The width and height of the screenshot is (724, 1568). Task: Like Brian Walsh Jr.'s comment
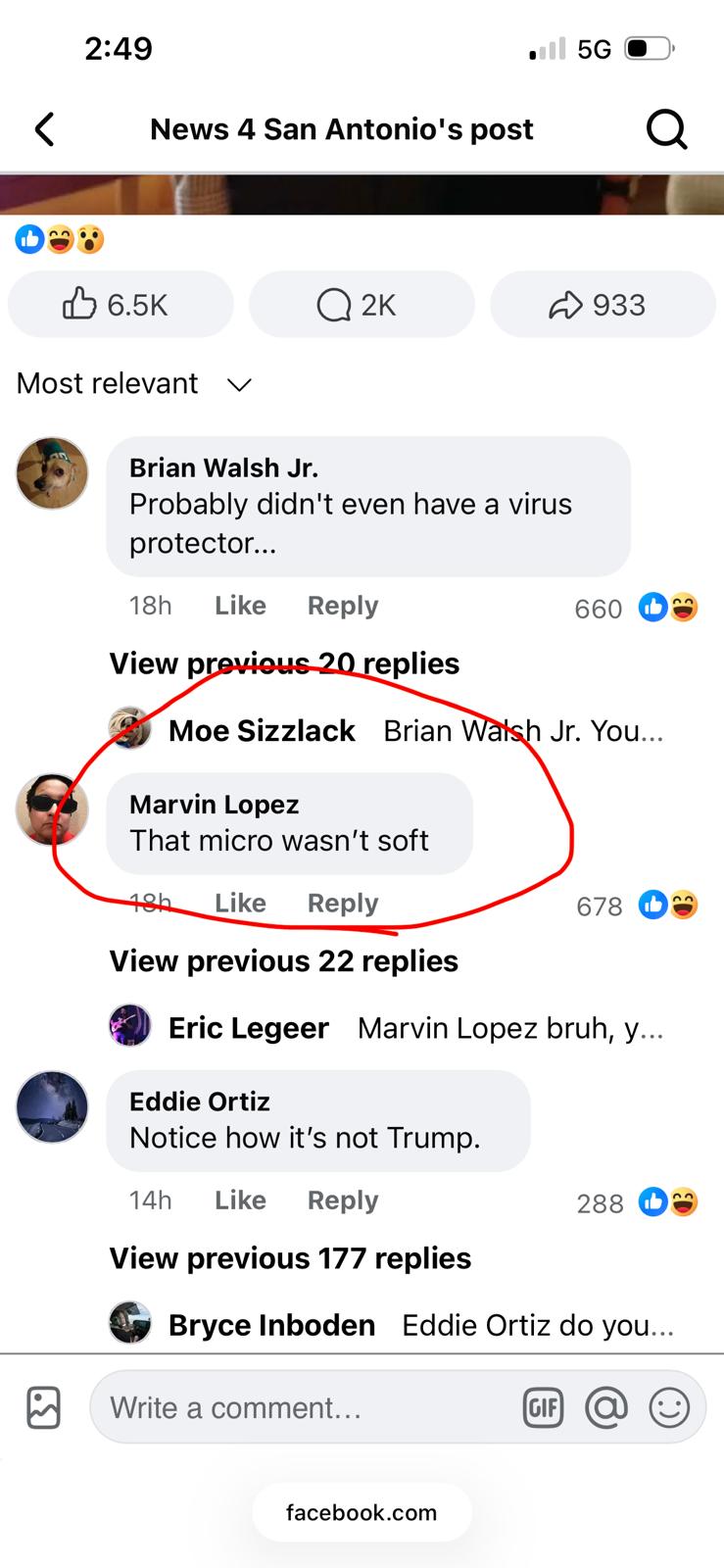[240, 606]
